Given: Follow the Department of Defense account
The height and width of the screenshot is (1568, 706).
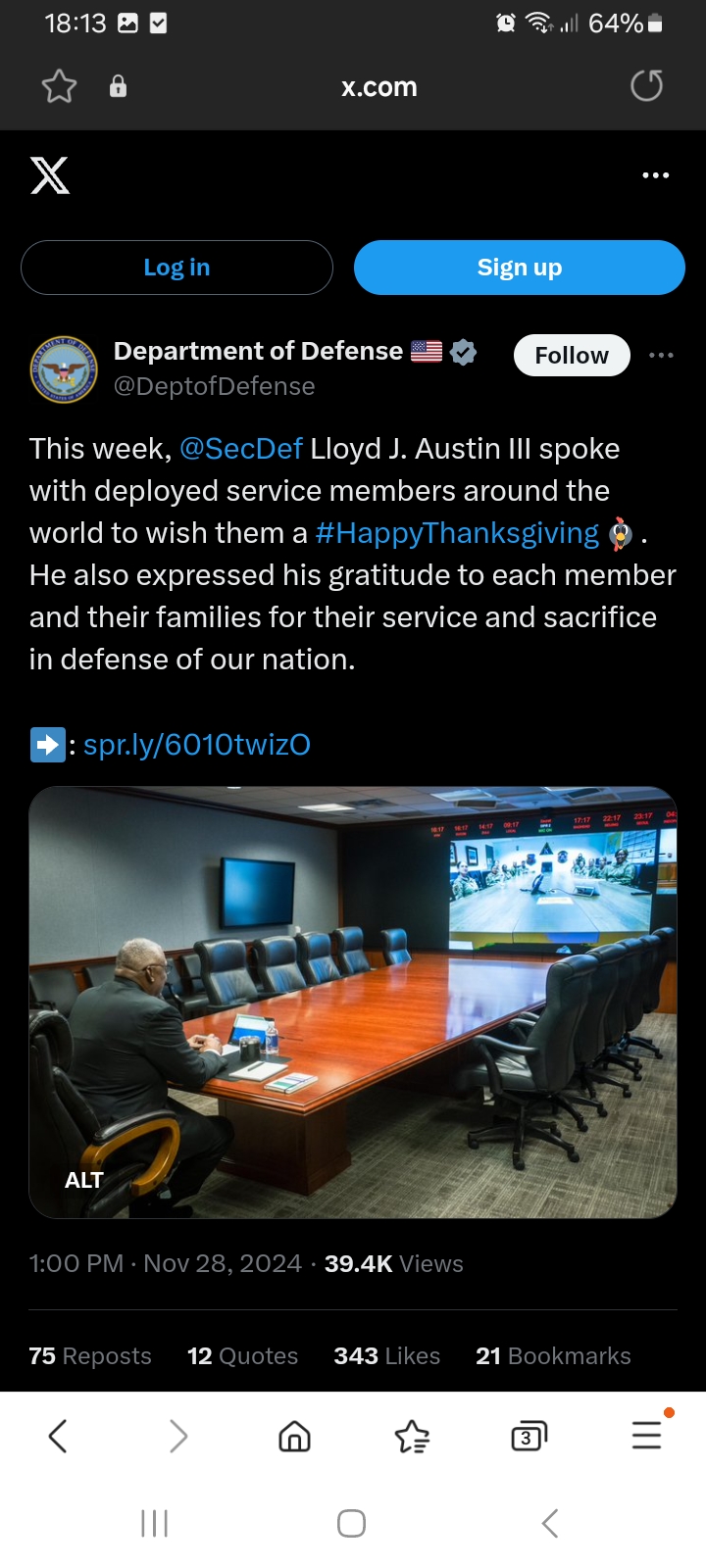Looking at the screenshot, I should [572, 355].
